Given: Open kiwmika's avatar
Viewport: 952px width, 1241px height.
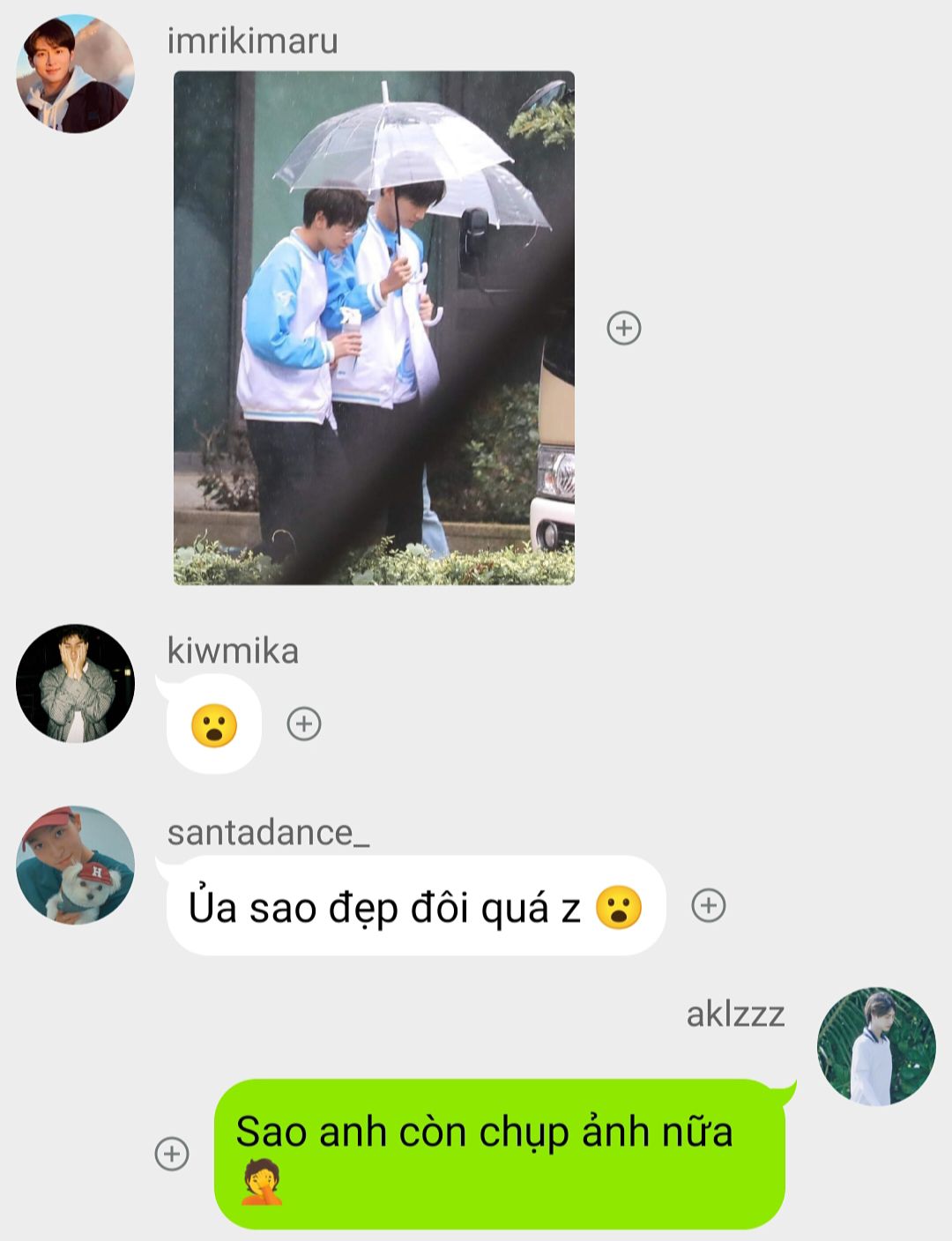Looking at the screenshot, I should [x=75, y=684].
